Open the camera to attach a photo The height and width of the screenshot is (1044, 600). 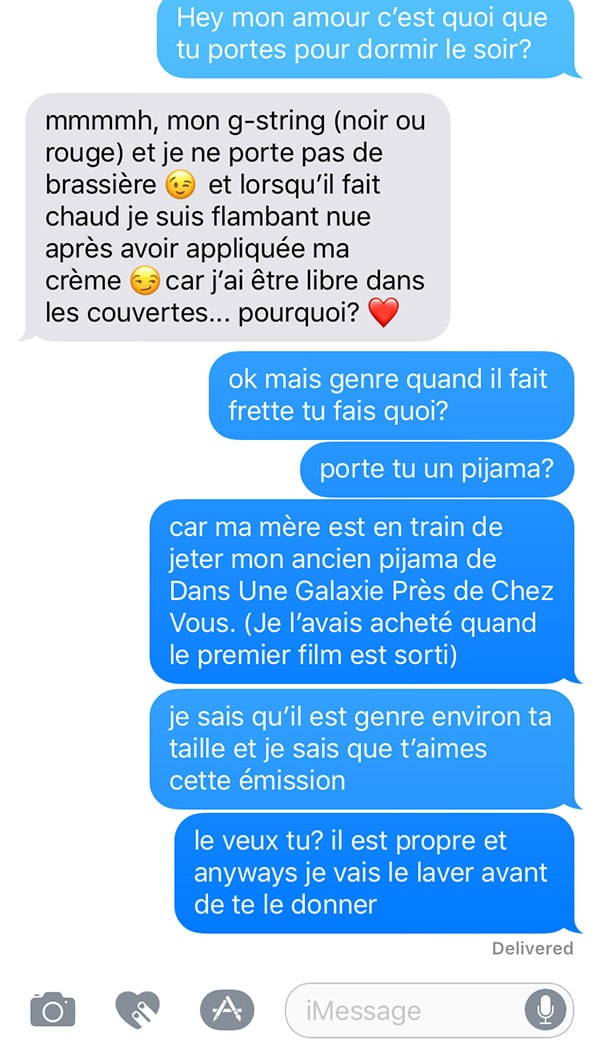click(x=53, y=1010)
